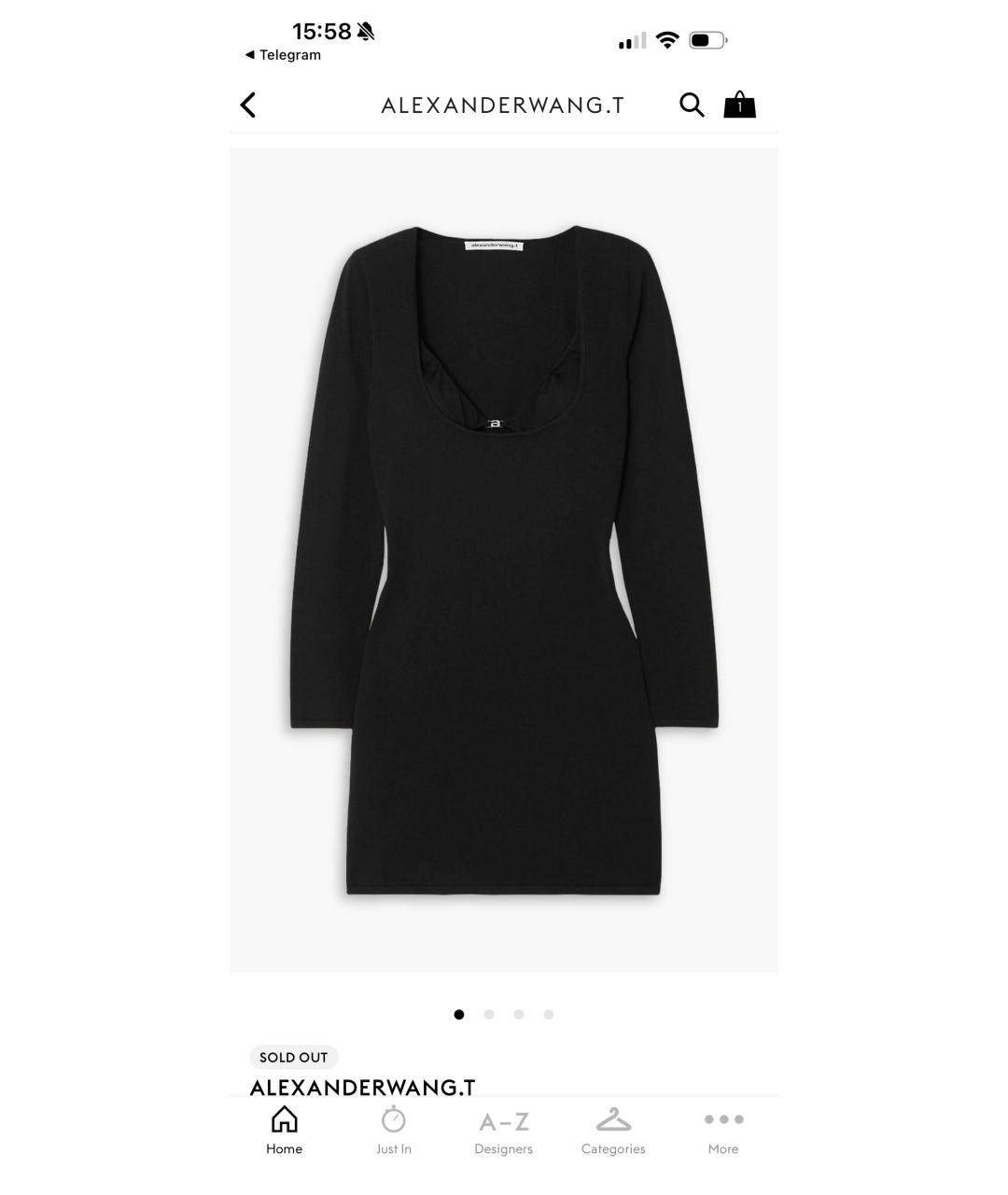Screen dimensions: 1008x1195
Task: Open the shopping bag with 1 item
Action: pos(740,104)
